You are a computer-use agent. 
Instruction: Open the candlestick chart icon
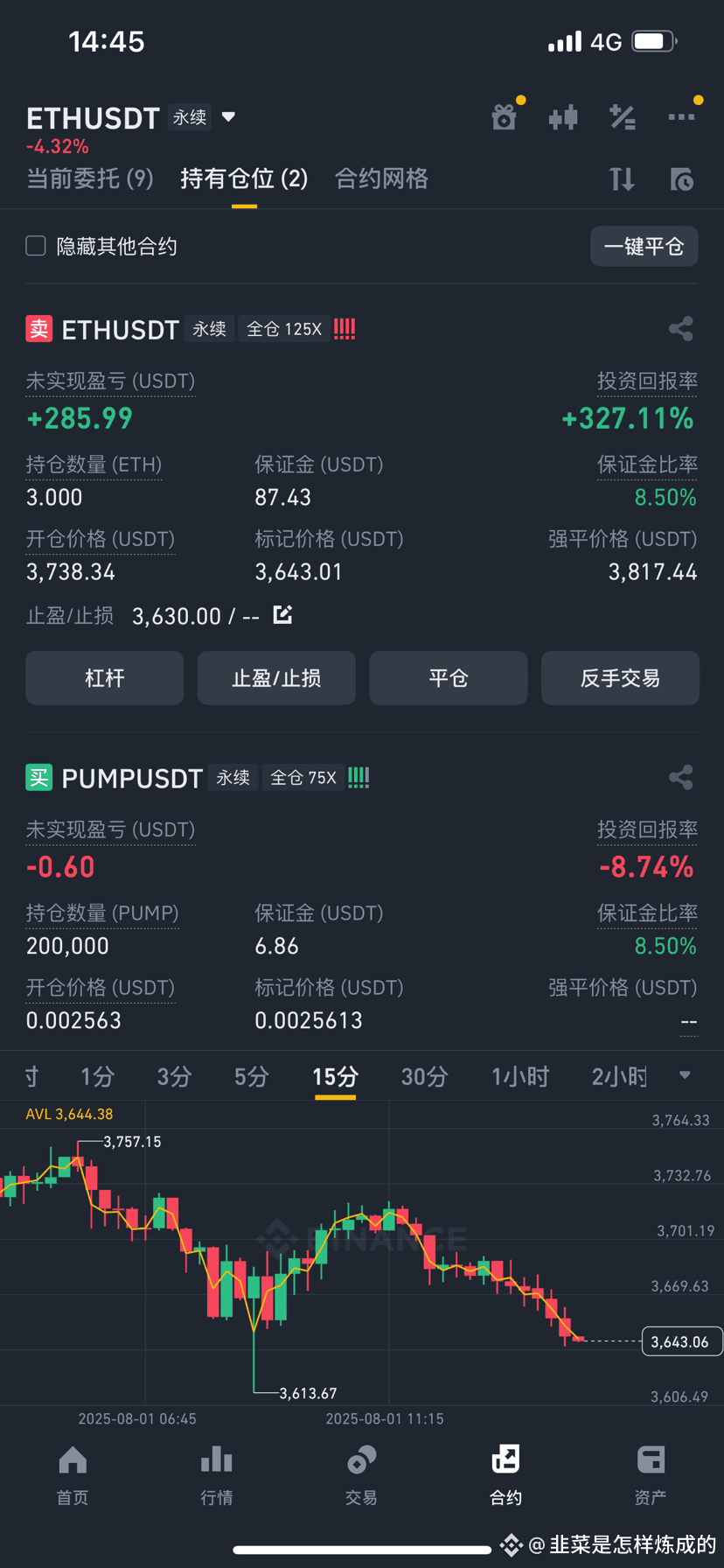563,117
